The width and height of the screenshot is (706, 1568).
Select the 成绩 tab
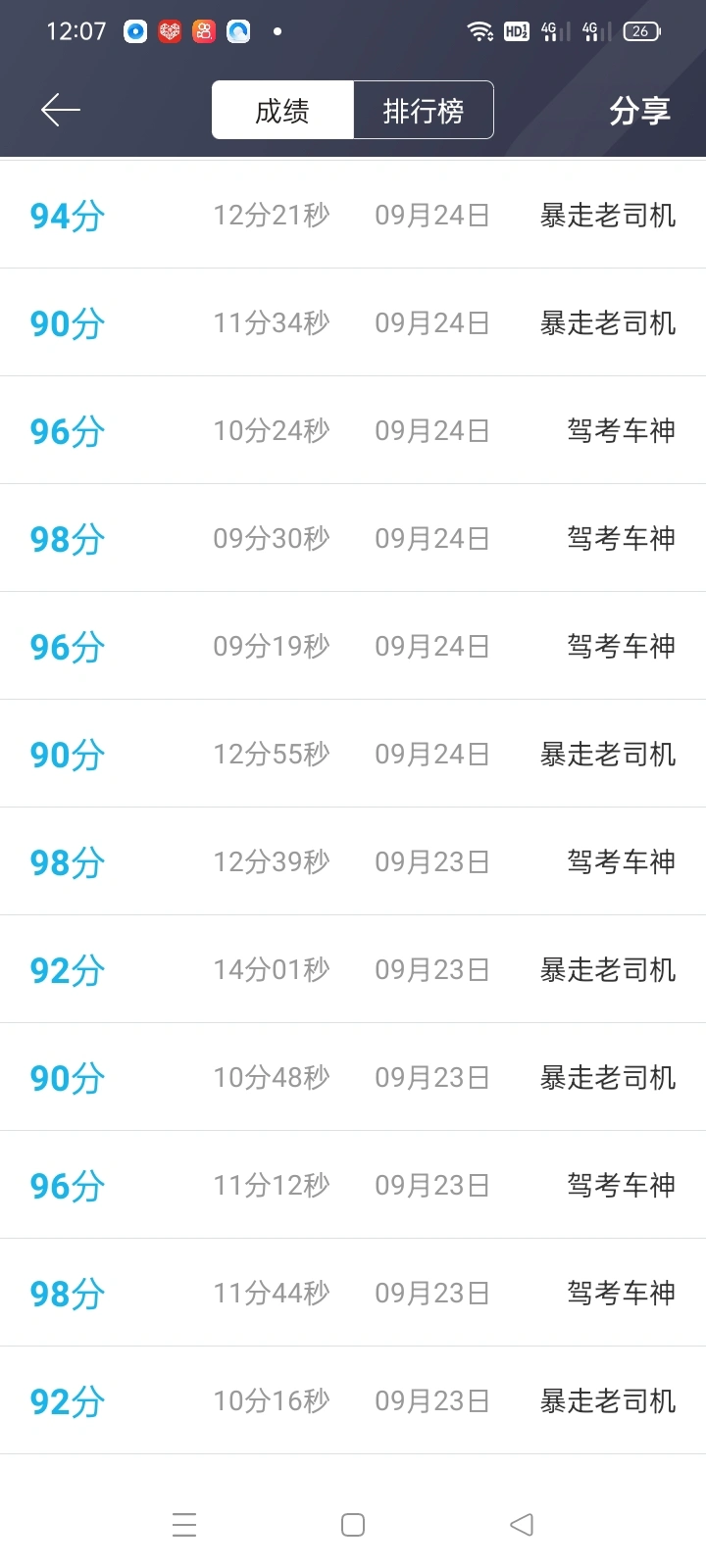click(282, 111)
